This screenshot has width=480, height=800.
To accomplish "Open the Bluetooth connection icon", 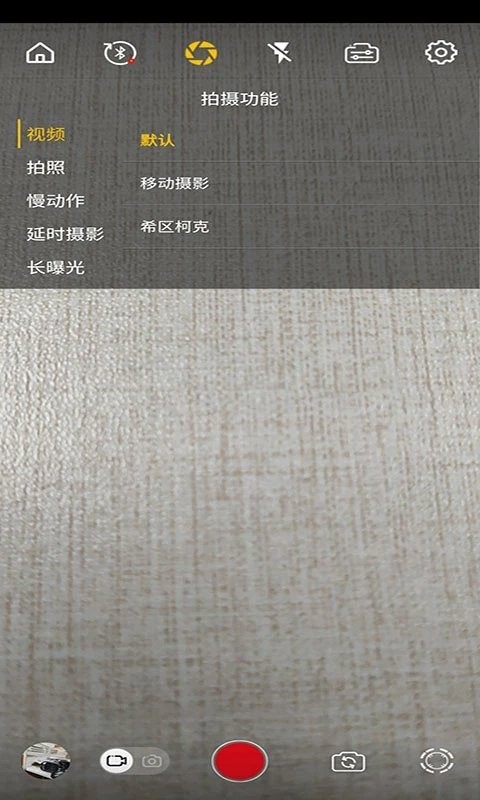I will (x=120, y=53).
